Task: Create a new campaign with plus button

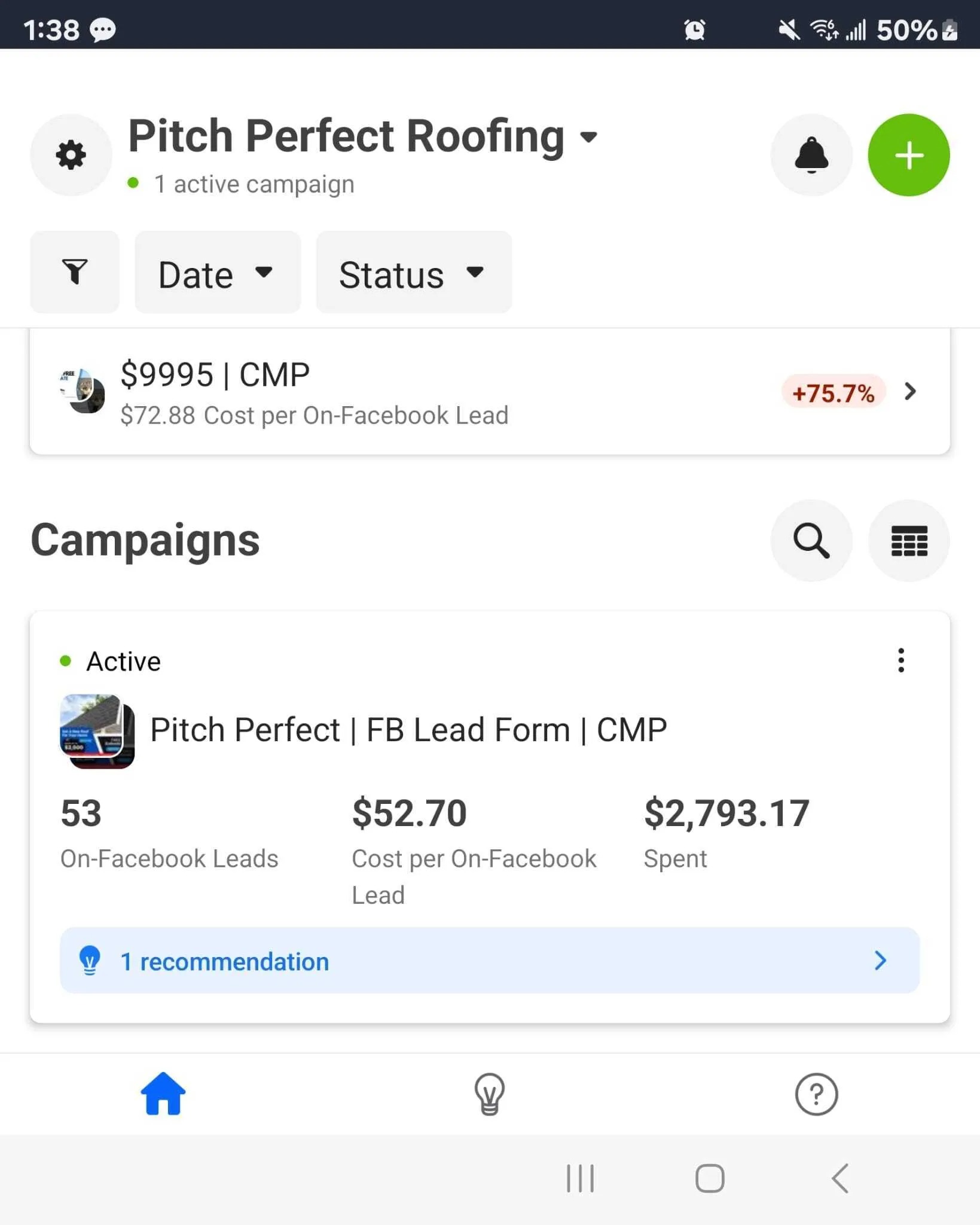Action: click(908, 155)
